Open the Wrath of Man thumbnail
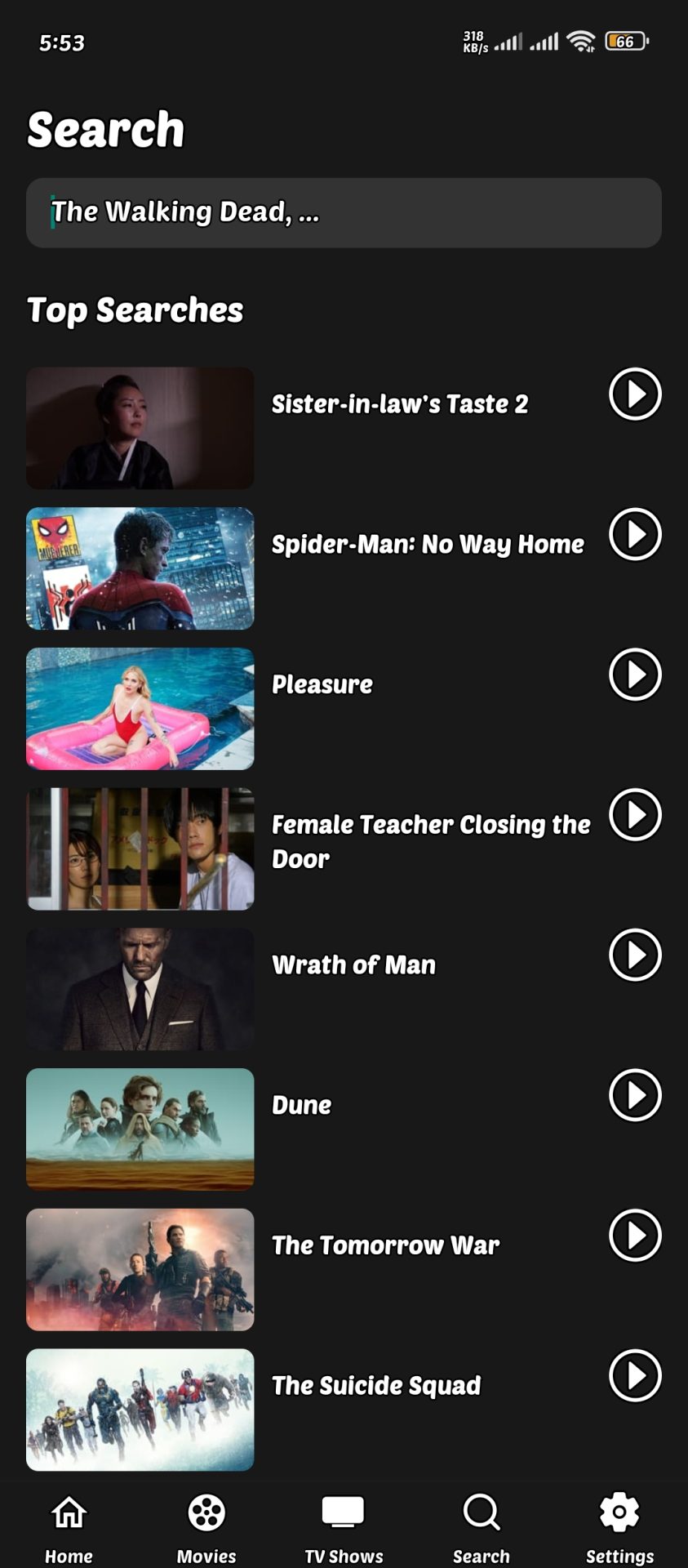Image resolution: width=688 pixels, height=1568 pixels. coord(140,989)
